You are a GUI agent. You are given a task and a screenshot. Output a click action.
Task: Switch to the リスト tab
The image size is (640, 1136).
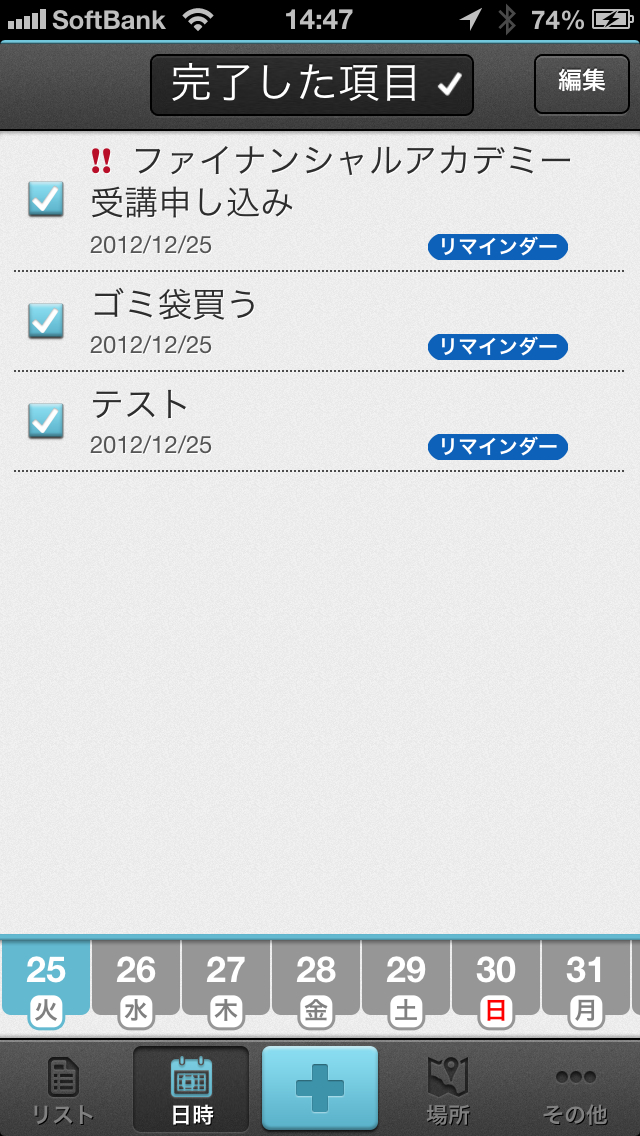[63, 1090]
